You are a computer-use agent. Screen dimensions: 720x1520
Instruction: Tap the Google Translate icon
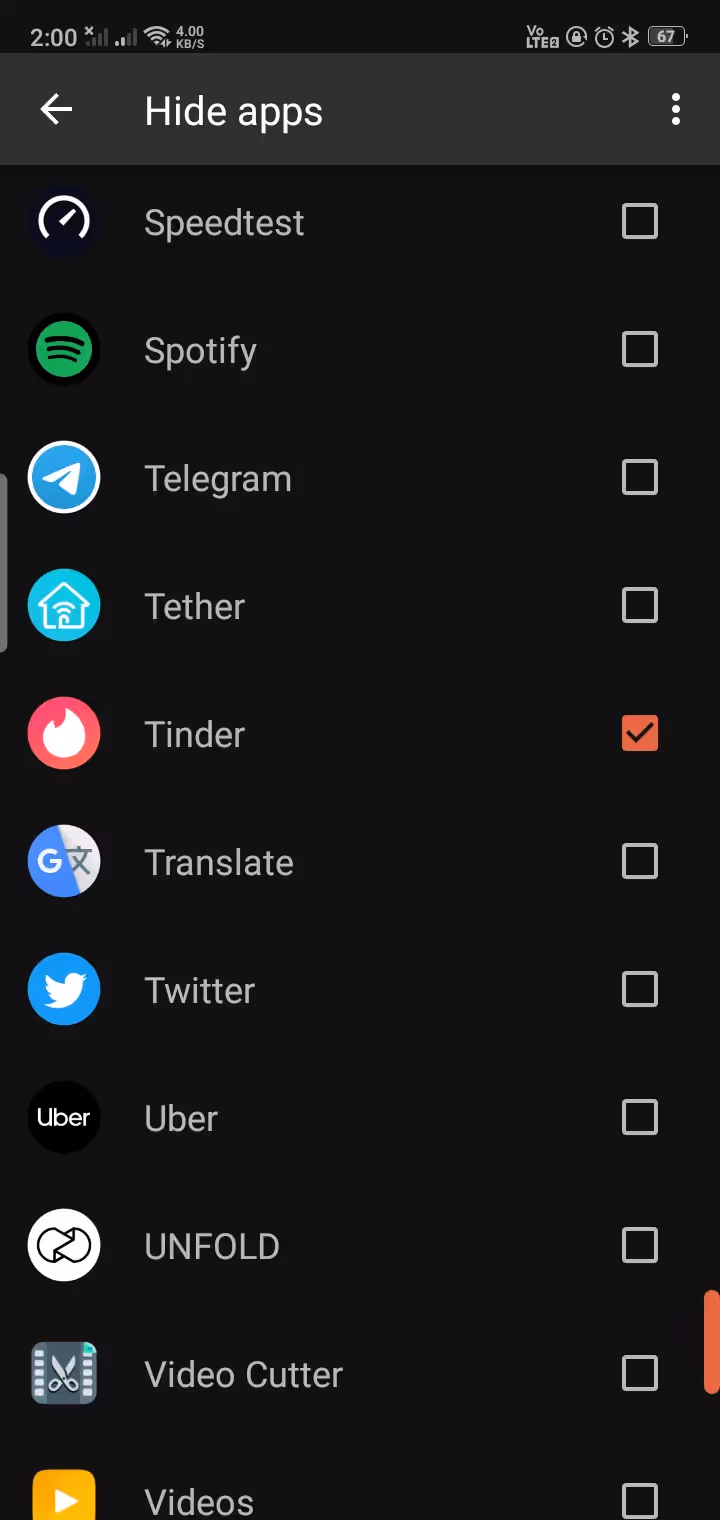pos(64,861)
